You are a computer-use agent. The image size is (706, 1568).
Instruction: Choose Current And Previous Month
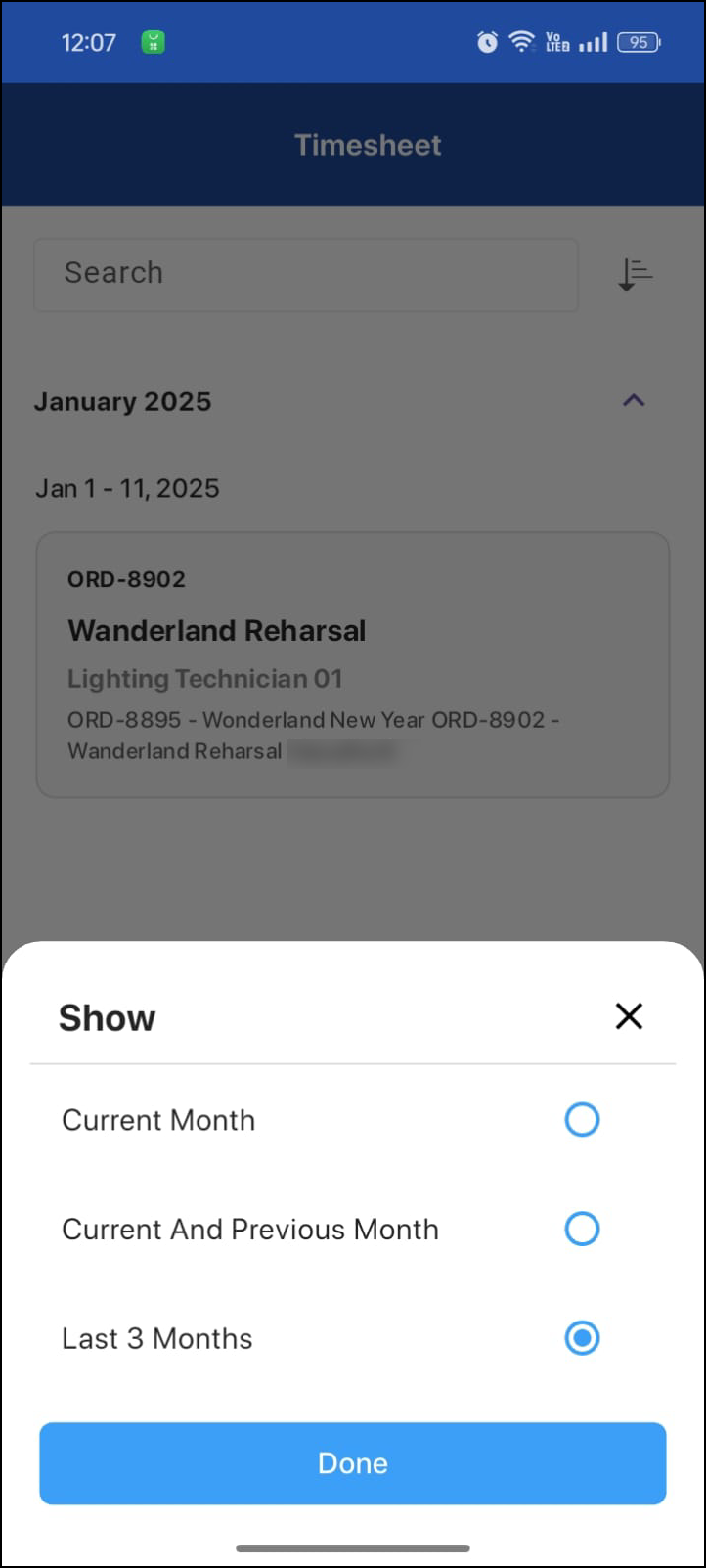point(582,1230)
